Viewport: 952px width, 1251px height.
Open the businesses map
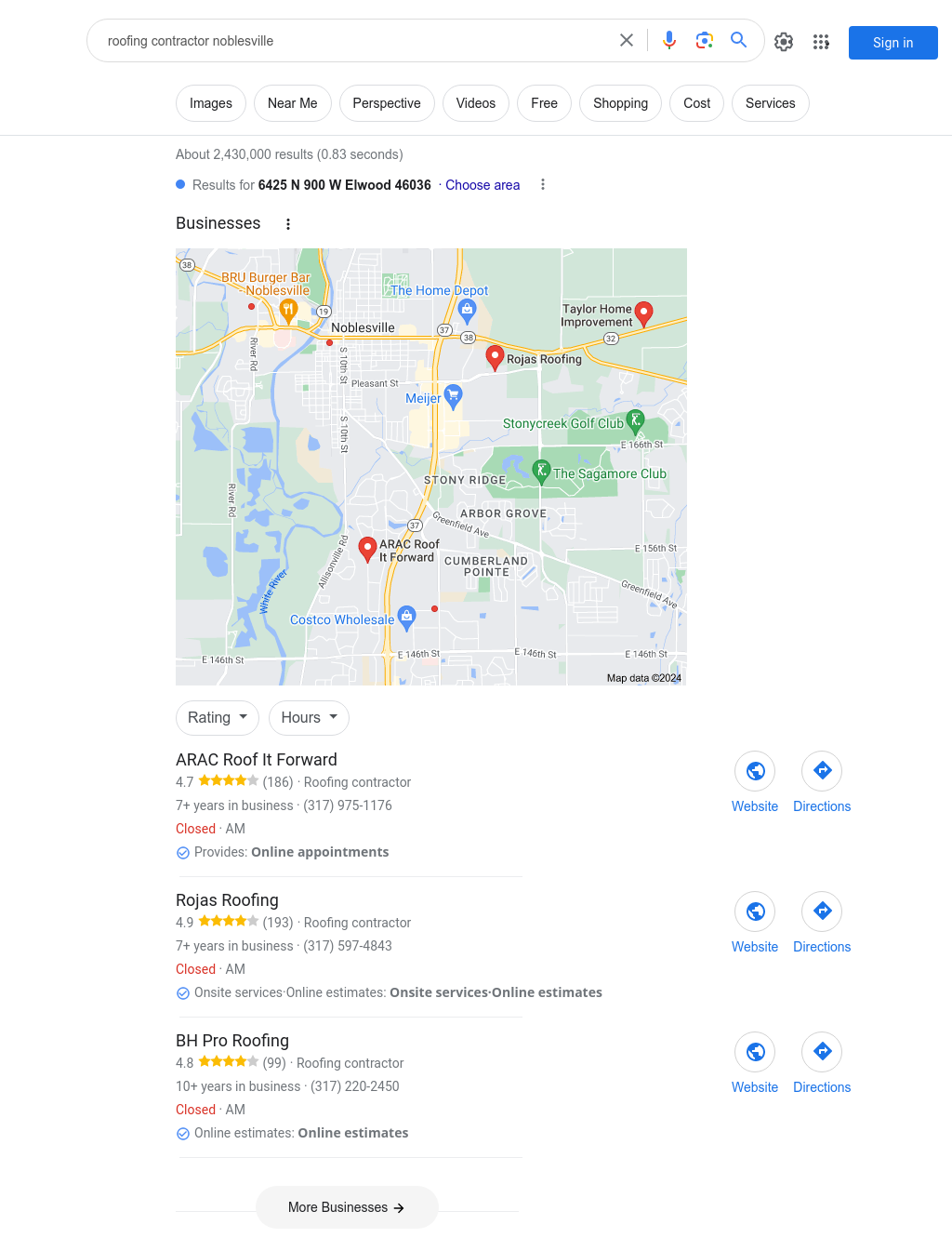[x=430, y=466]
